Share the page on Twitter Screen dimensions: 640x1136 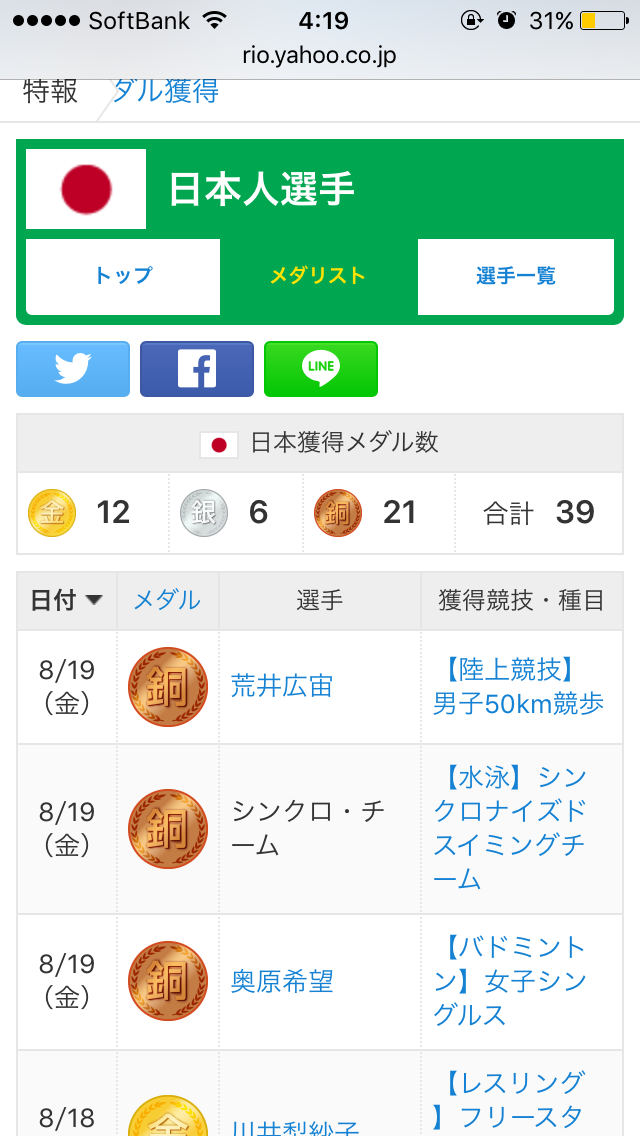(x=72, y=369)
